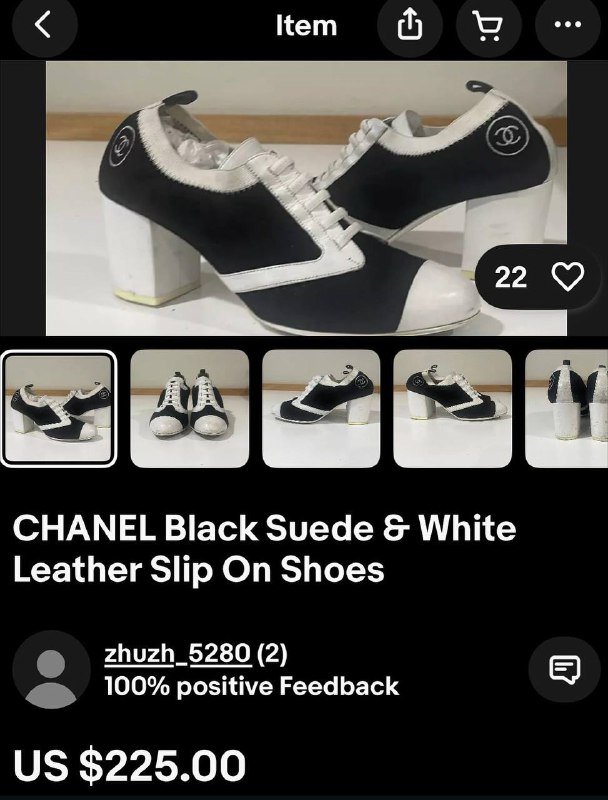
Task: Message the seller via chat icon
Action: [565, 668]
